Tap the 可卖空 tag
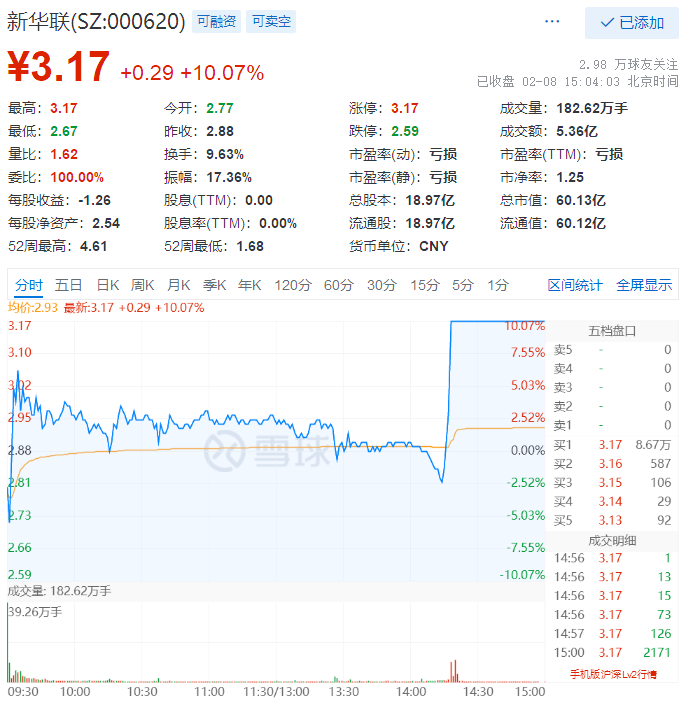The image size is (695, 712). pos(271,21)
